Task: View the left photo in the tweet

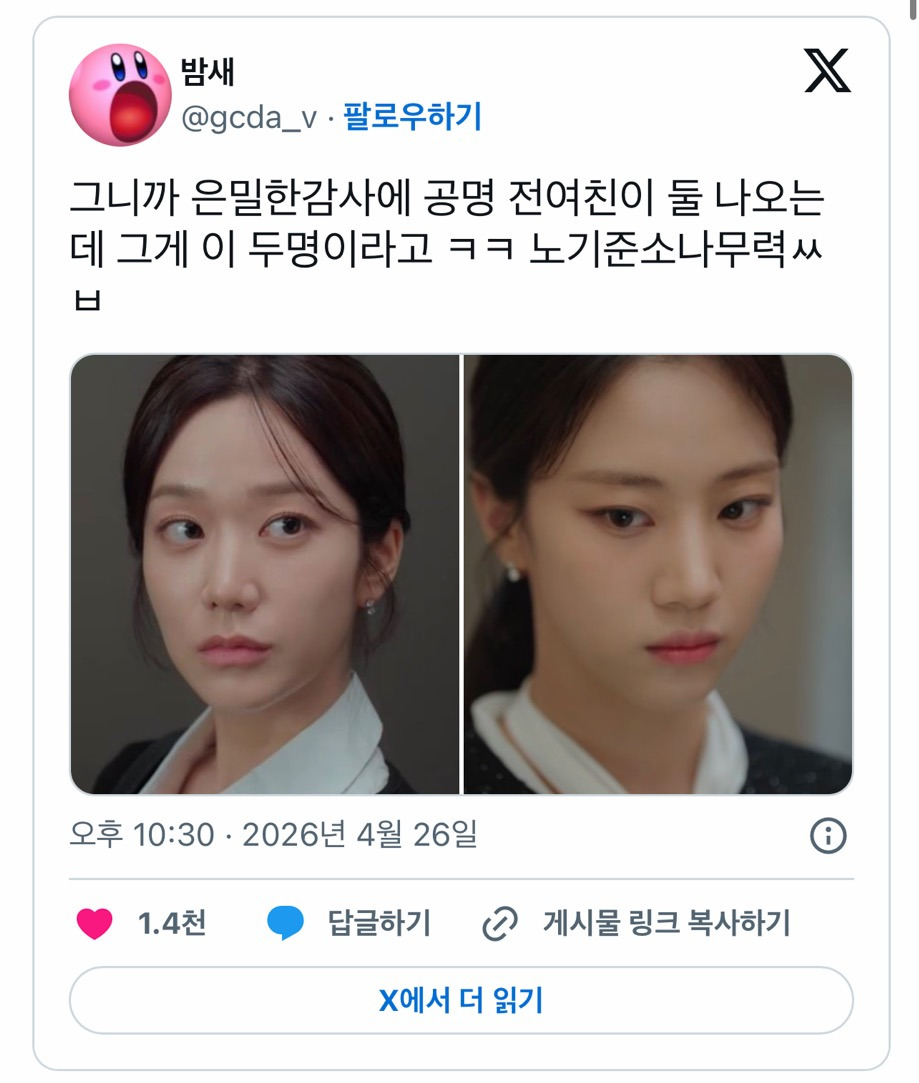Action: tap(264, 574)
